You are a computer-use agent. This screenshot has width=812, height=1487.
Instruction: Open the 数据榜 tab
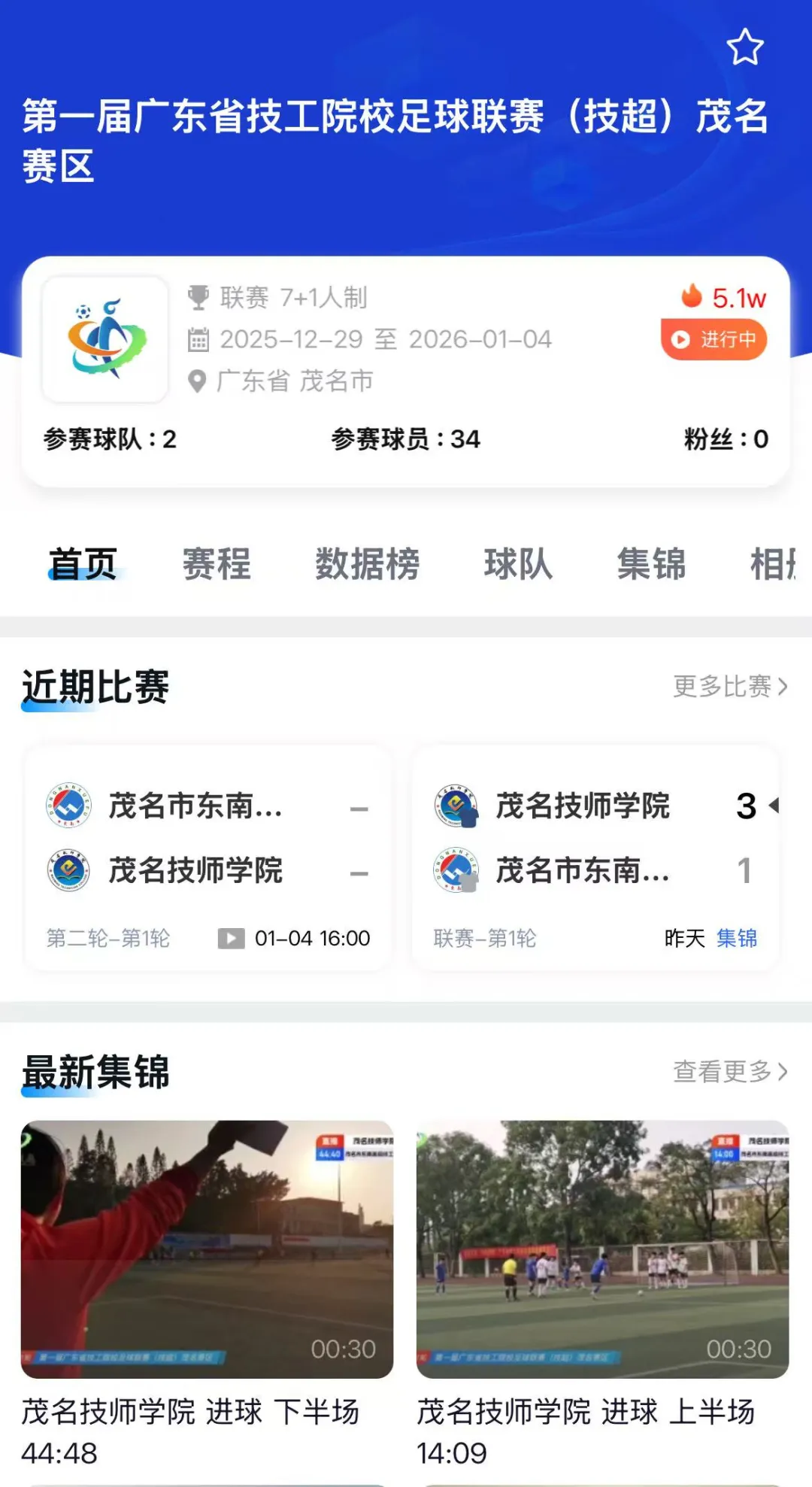(x=368, y=564)
